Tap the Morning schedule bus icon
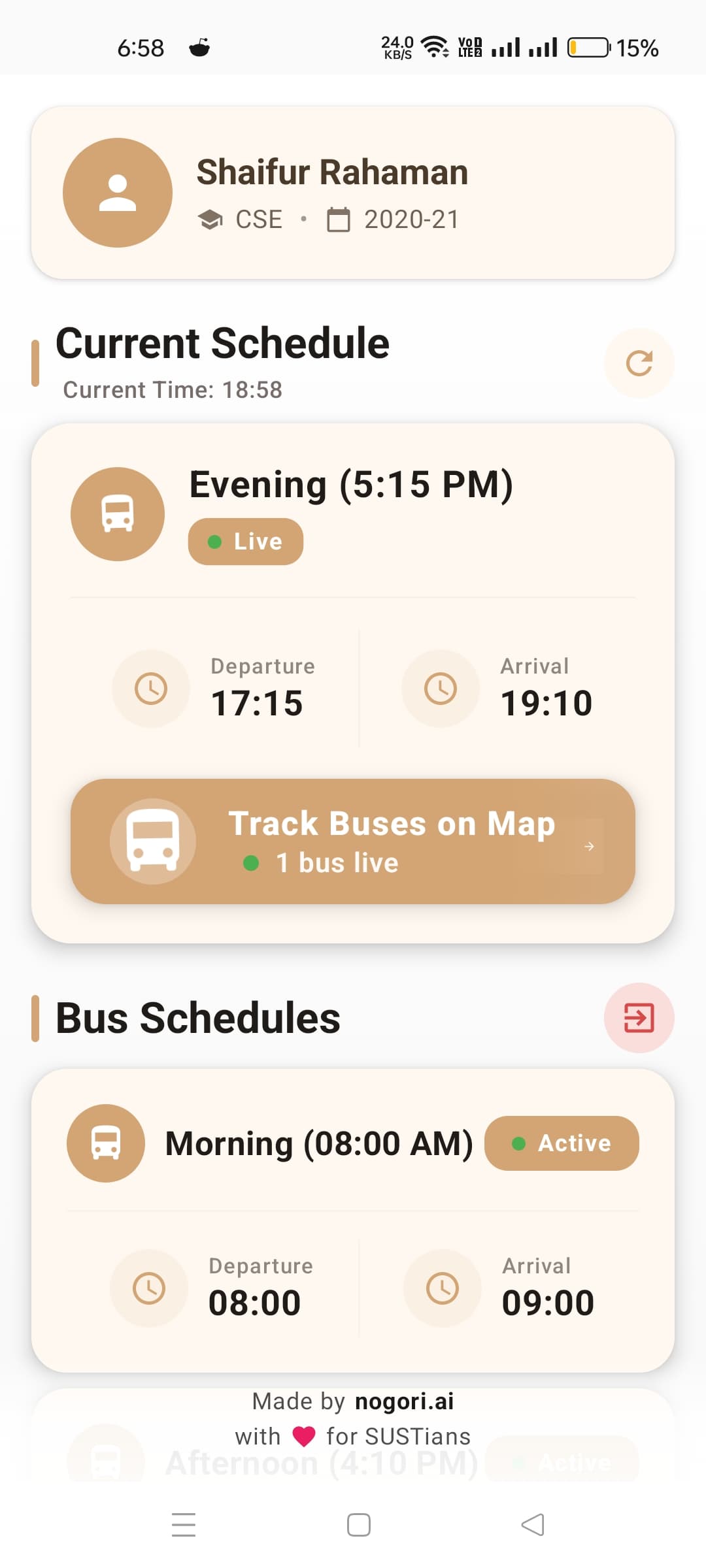706x1568 pixels. coord(106,1143)
